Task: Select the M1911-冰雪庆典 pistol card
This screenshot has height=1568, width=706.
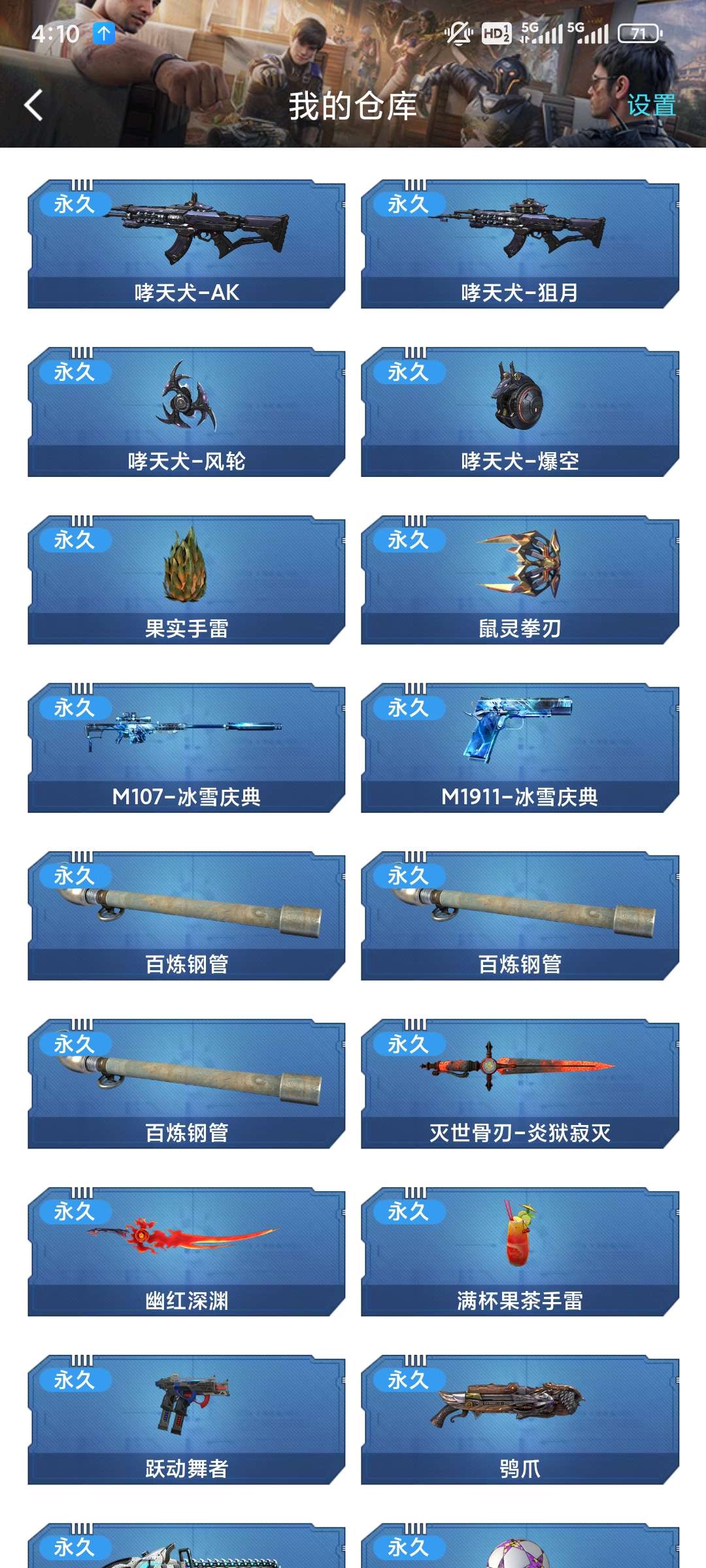Action: (520, 748)
